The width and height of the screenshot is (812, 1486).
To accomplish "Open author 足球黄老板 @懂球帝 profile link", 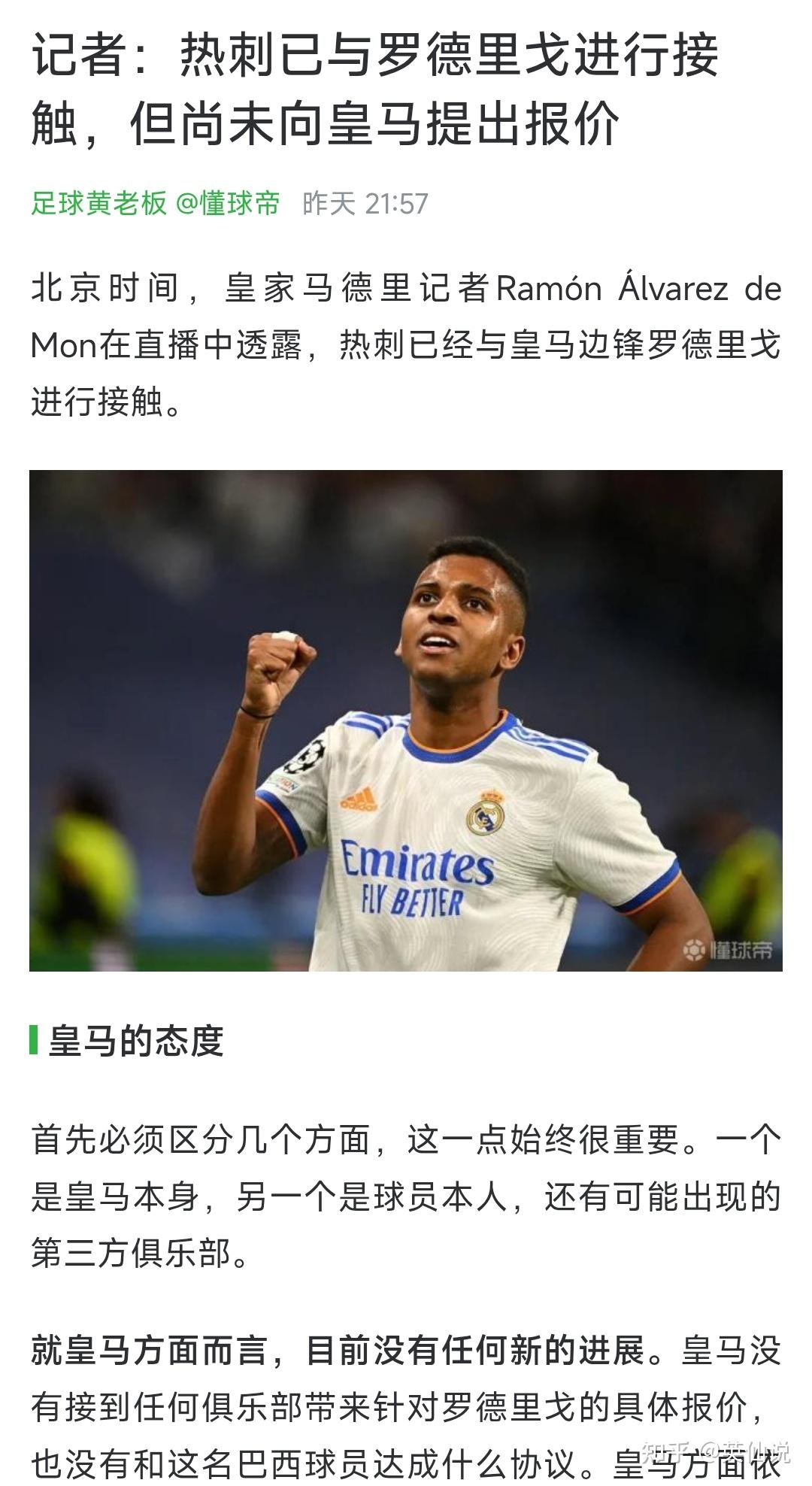I will [x=156, y=203].
